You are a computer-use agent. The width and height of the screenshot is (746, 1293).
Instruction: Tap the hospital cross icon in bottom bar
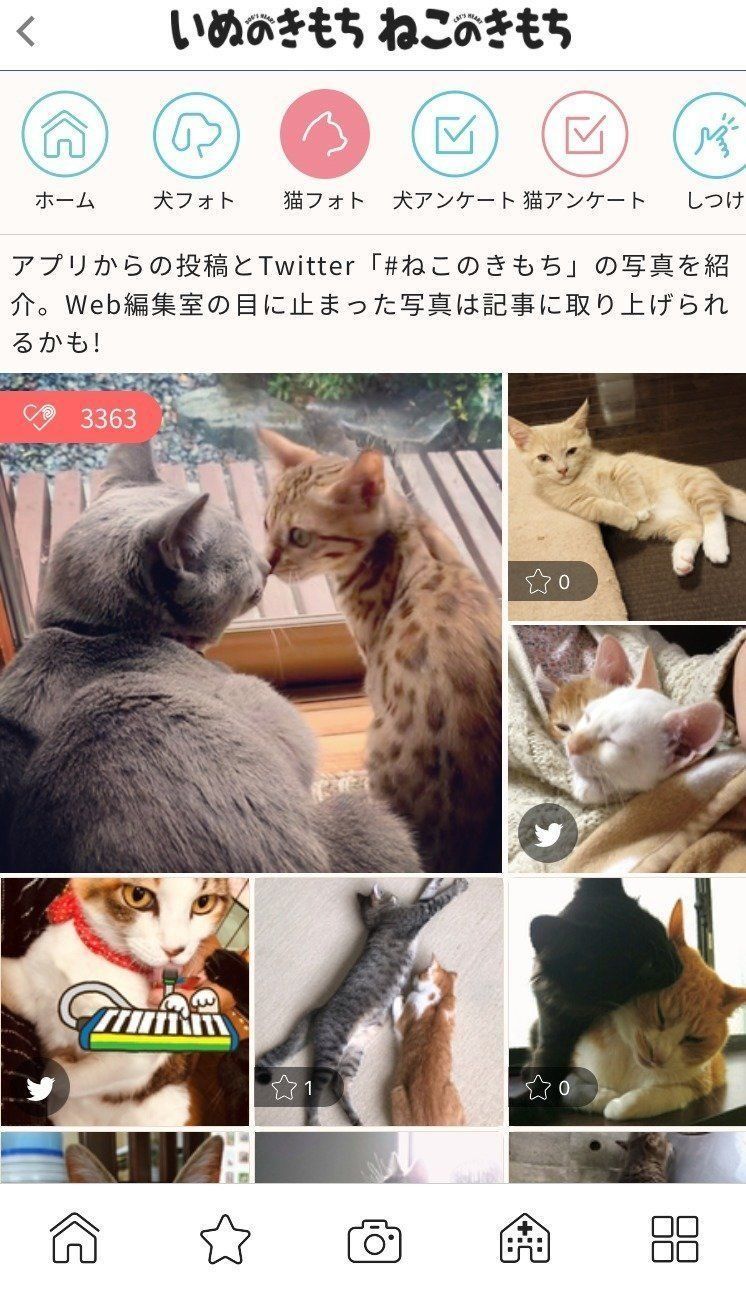point(522,1240)
